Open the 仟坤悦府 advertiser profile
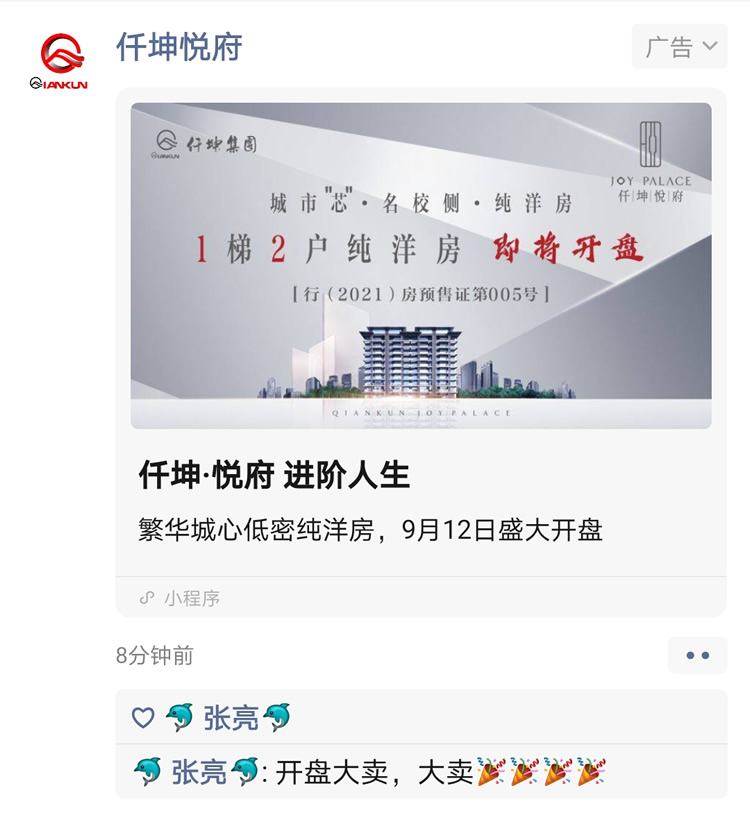Screen dimensions: 750x819 click(x=179, y=47)
